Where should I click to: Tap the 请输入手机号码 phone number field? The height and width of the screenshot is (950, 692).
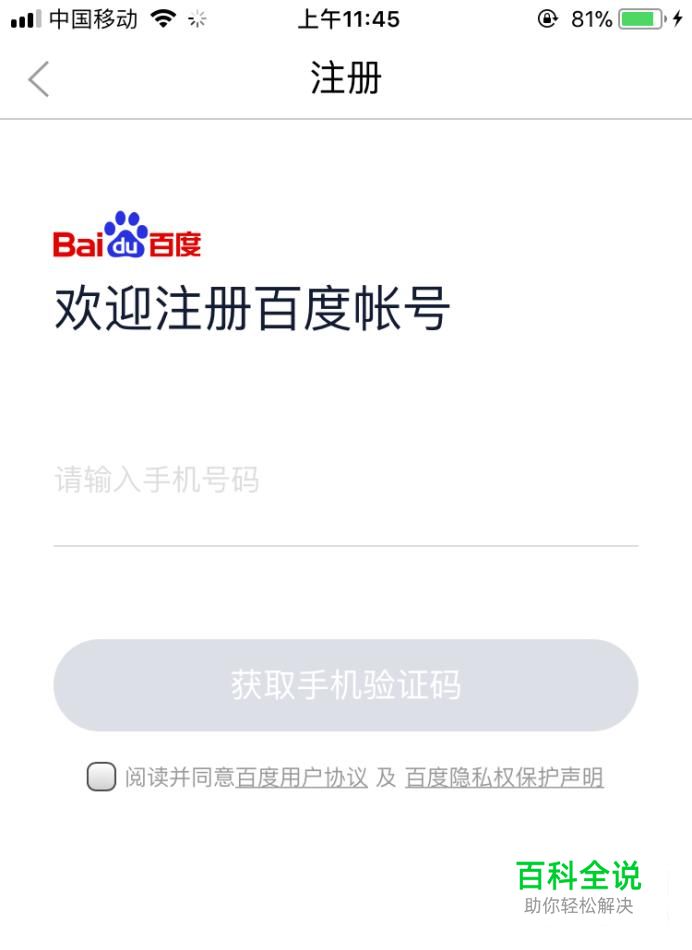tap(345, 480)
